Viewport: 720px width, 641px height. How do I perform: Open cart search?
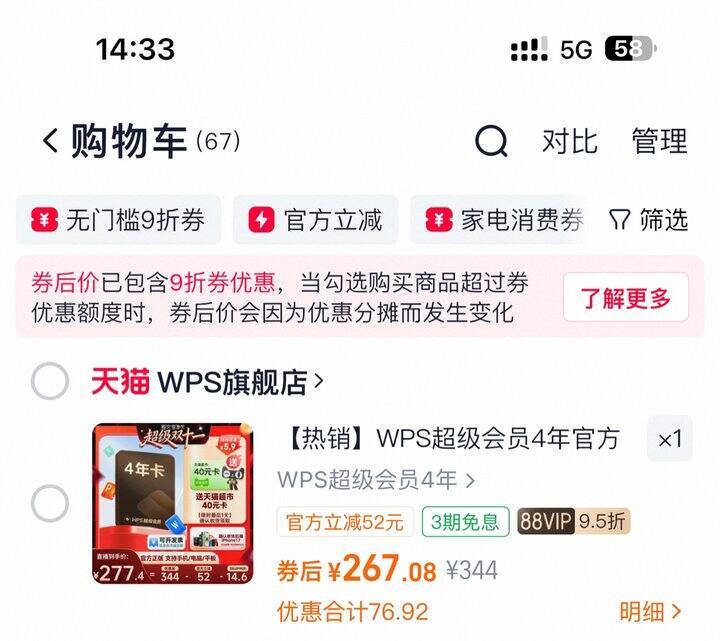[x=491, y=141]
